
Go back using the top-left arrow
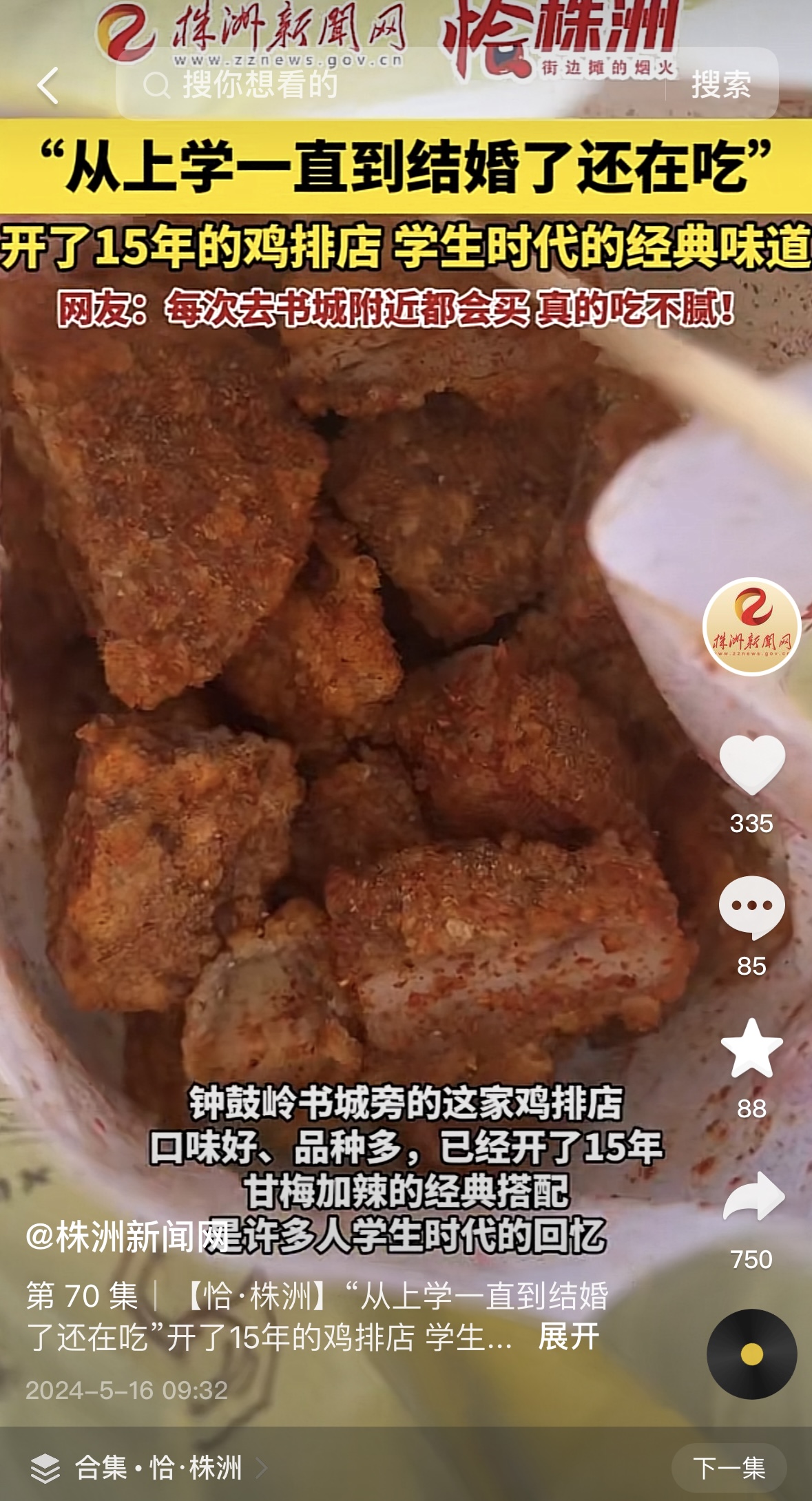(x=48, y=86)
